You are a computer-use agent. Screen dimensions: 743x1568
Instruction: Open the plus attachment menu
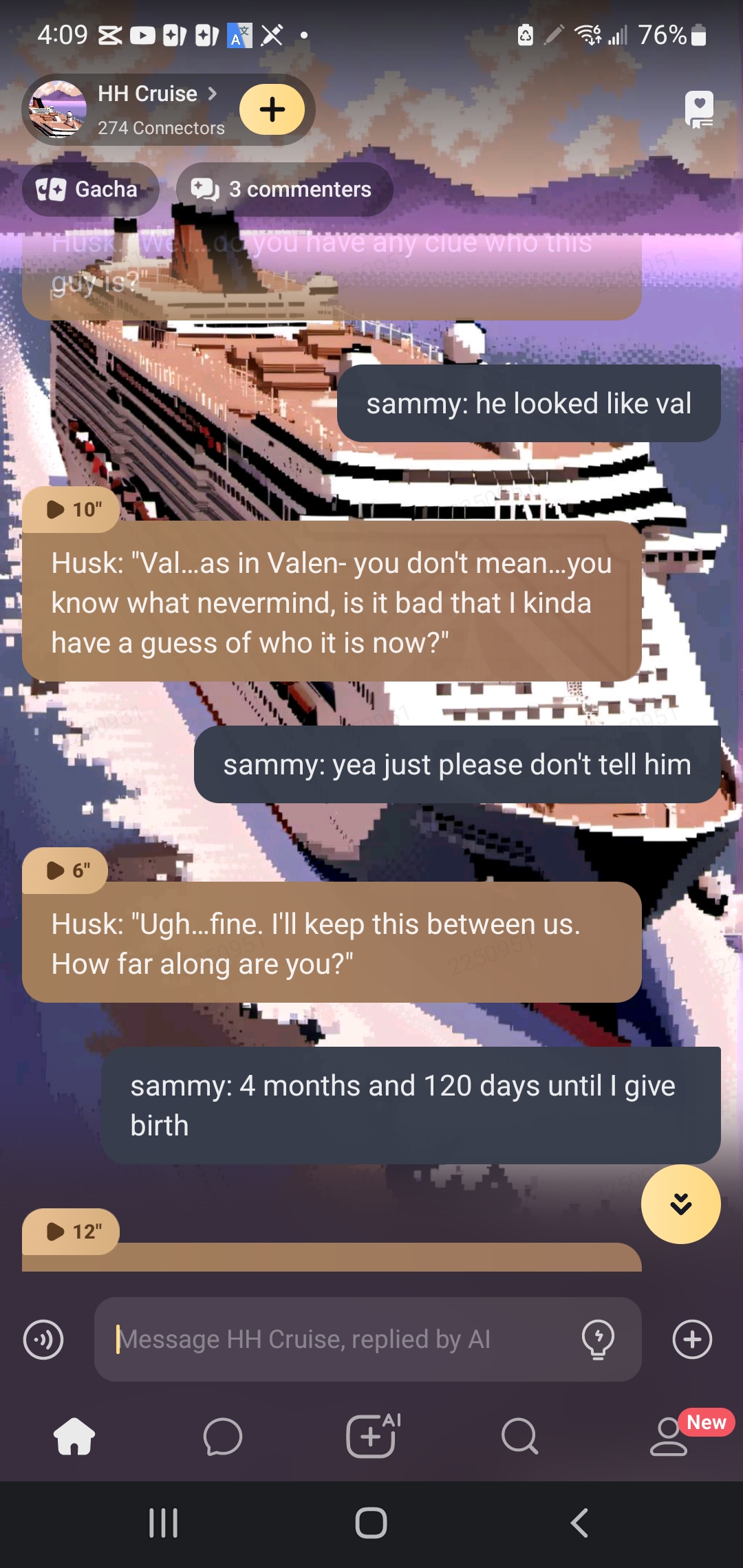coord(692,1340)
